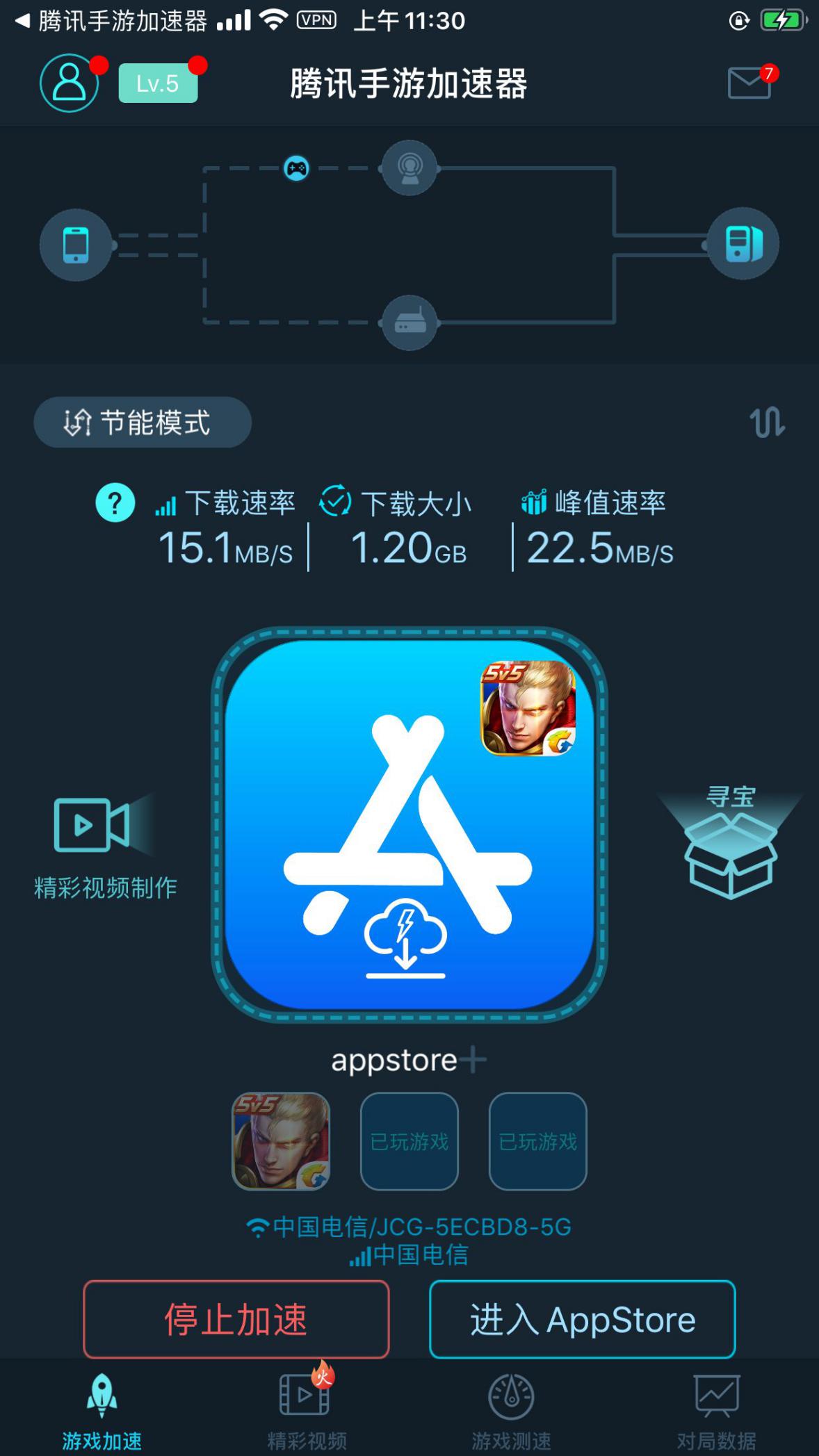Select the 5v5 game icon below appstore+
This screenshot has width=819, height=1456.
click(281, 1141)
